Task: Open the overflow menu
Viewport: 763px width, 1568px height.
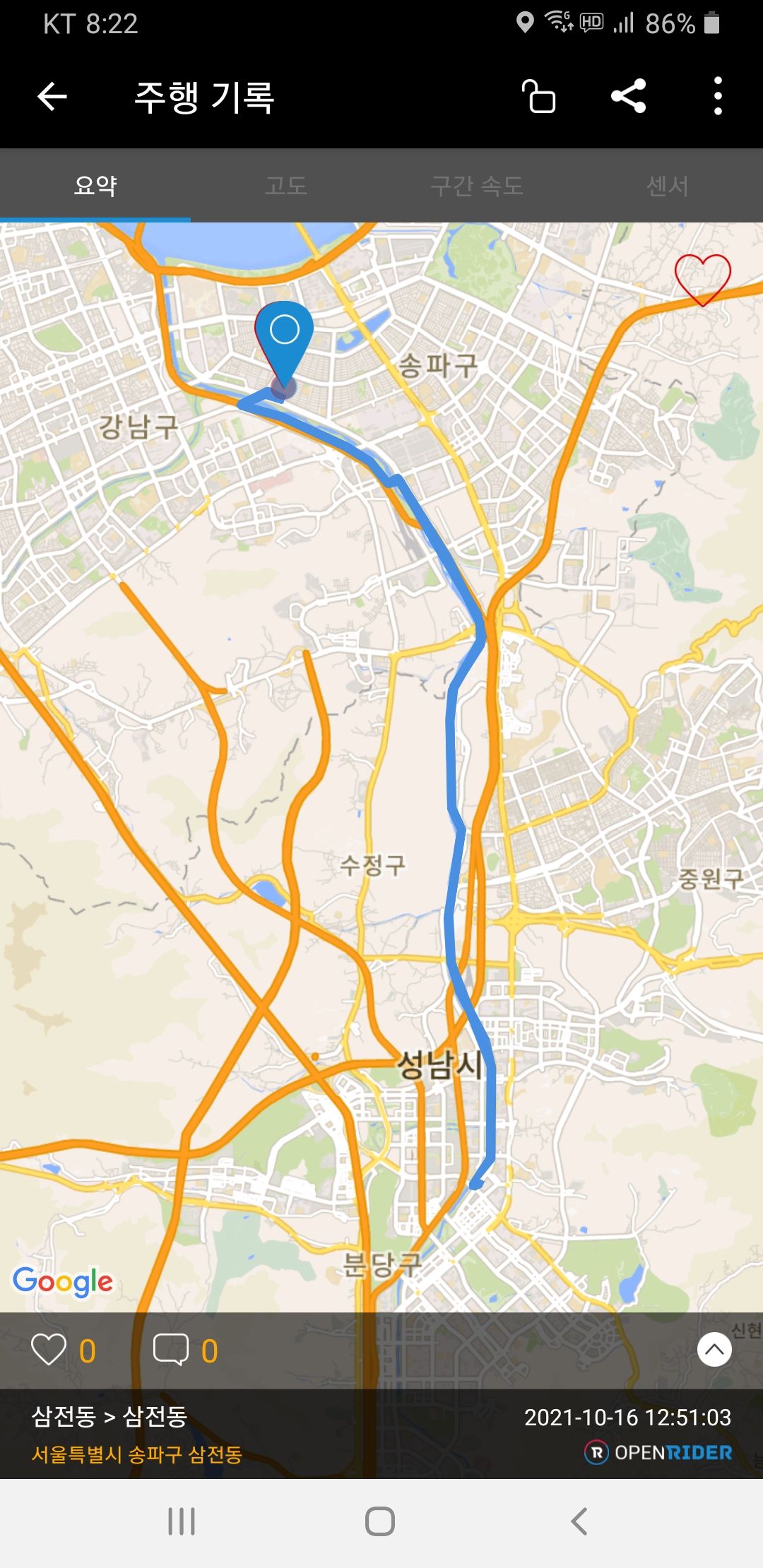Action: (718, 96)
